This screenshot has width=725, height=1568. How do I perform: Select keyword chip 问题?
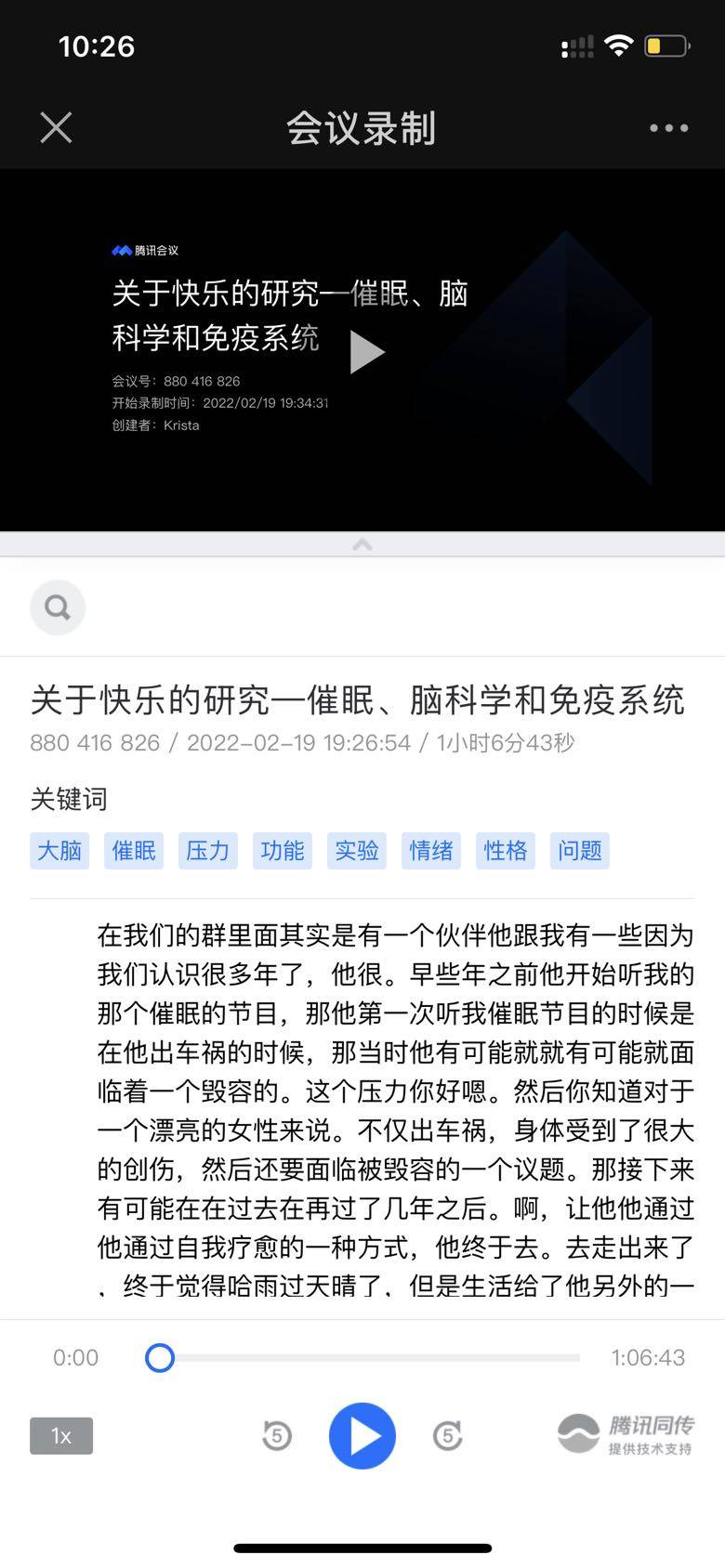pos(580,850)
